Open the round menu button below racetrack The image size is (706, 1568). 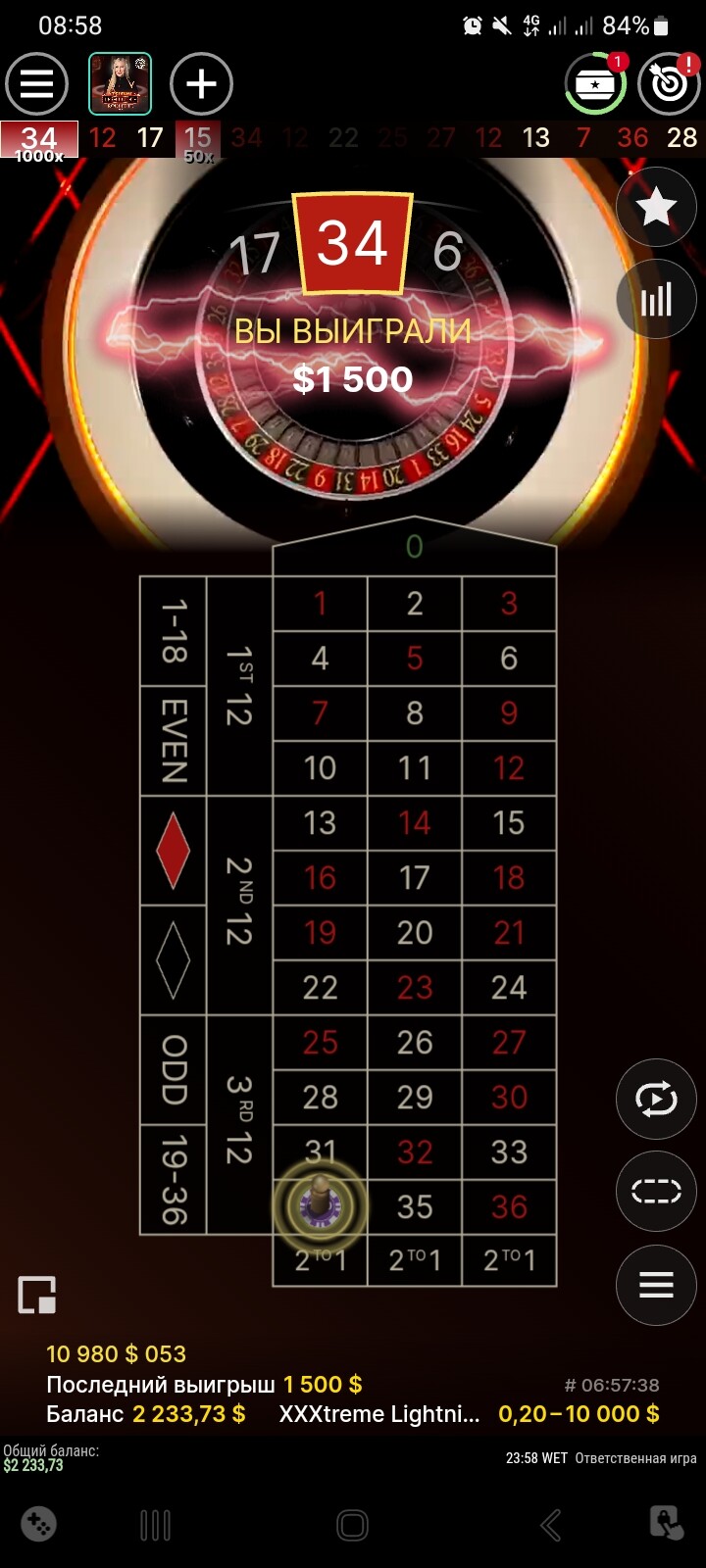656,1284
